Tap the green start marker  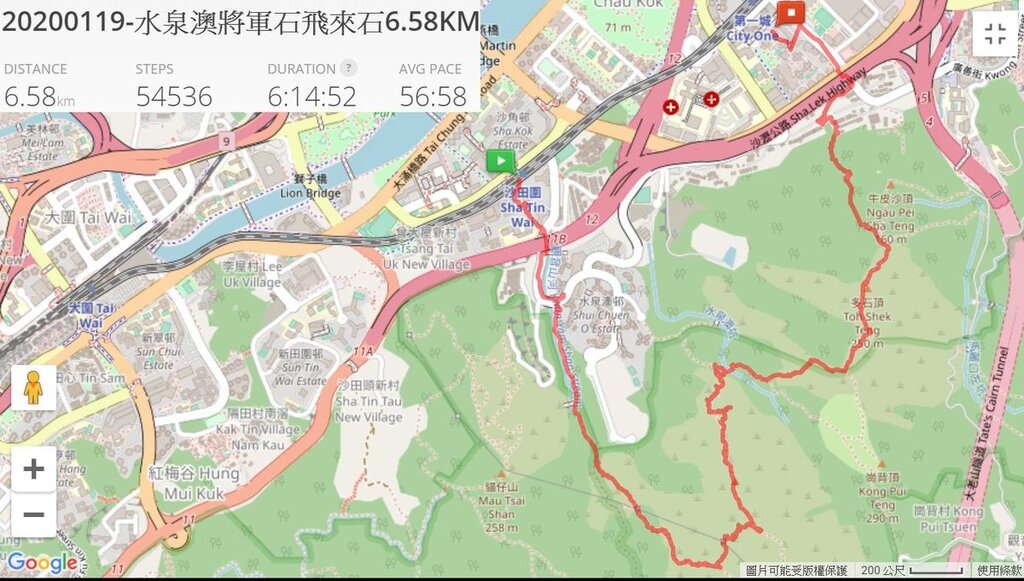(500, 162)
